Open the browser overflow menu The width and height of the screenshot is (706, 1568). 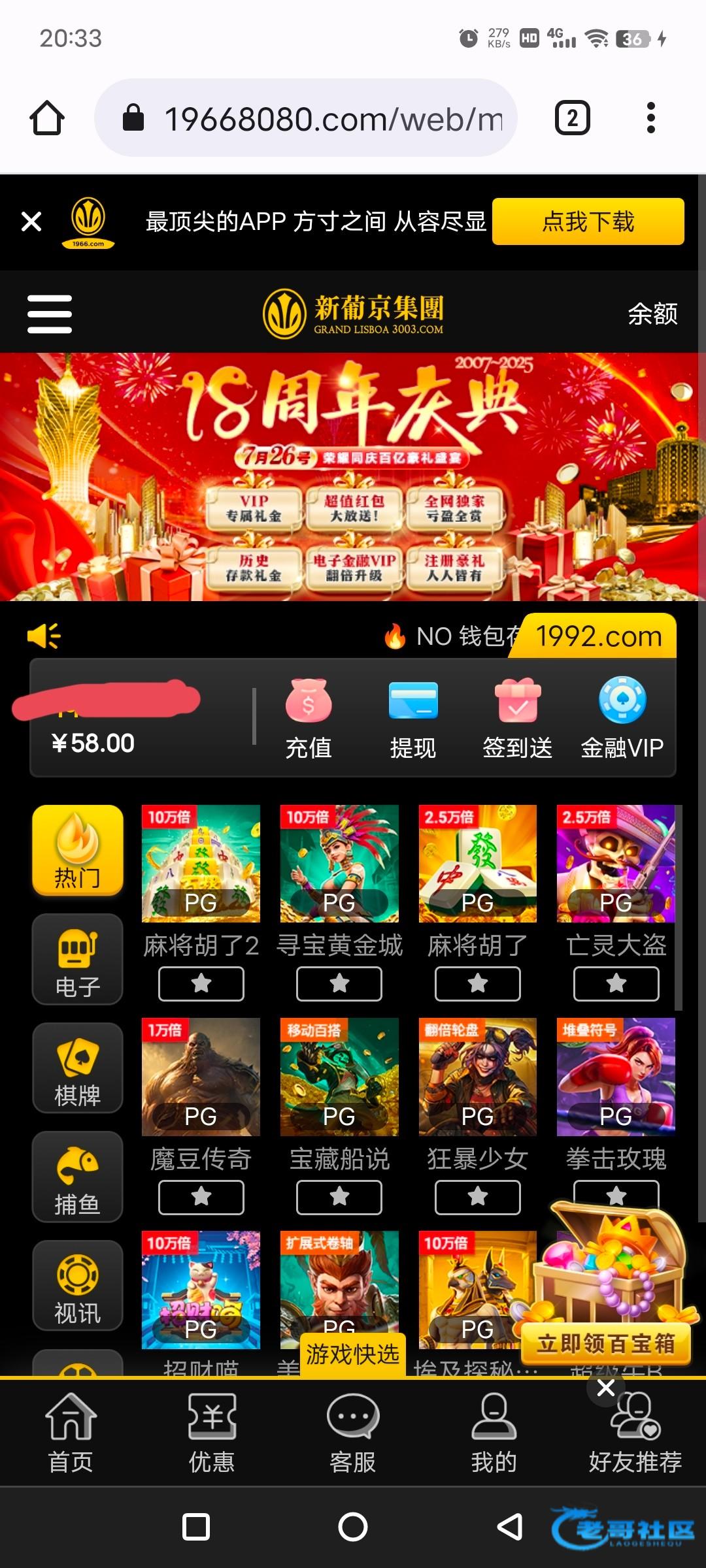650,118
